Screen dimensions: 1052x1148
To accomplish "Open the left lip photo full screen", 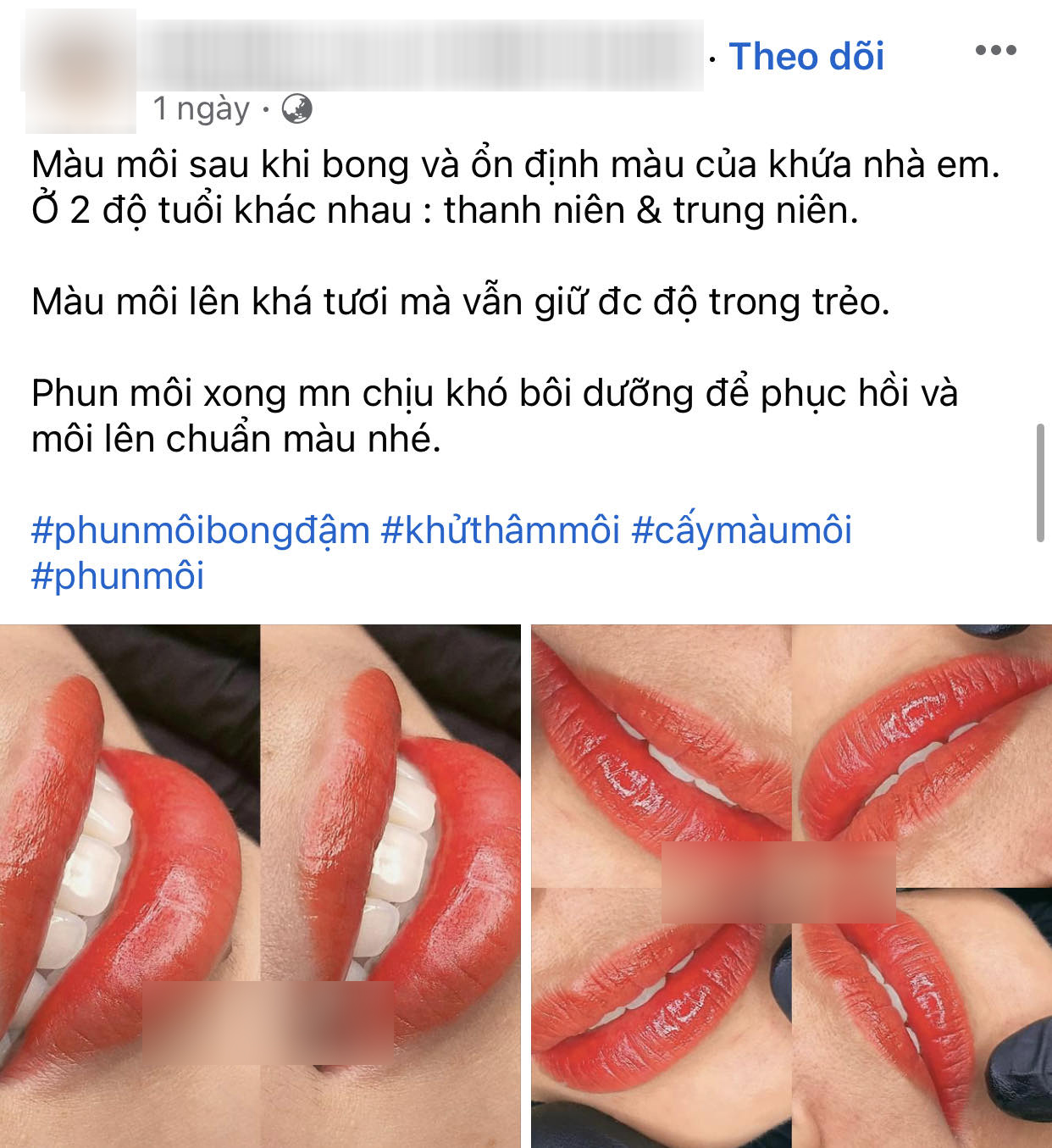I will (x=258, y=881).
